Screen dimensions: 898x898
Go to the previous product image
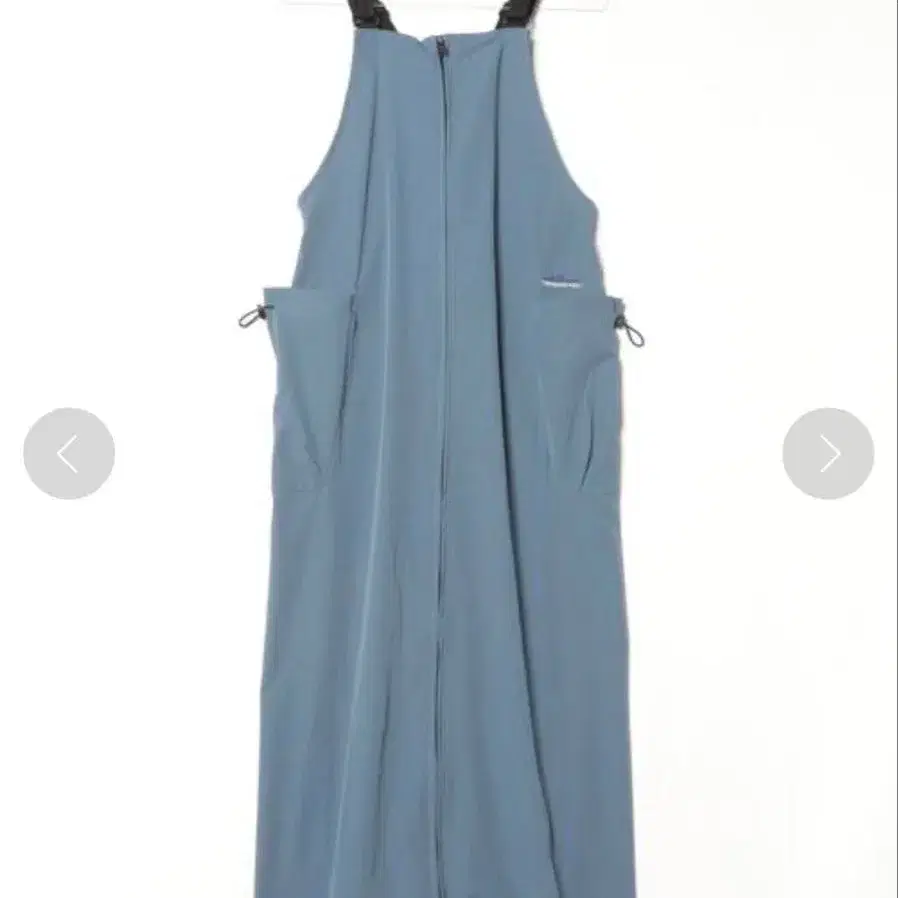click(69, 454)
